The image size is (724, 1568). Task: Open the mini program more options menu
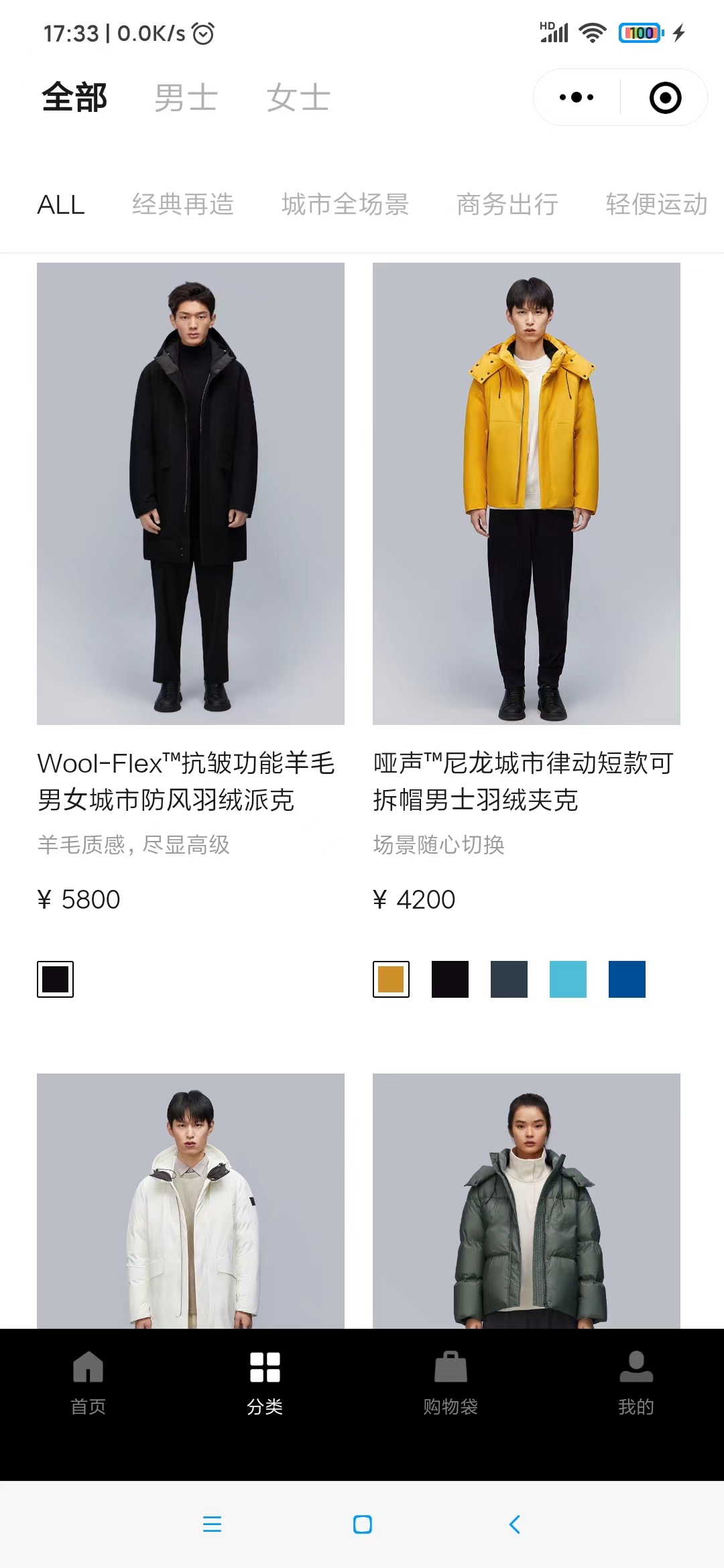coord(577,98)
